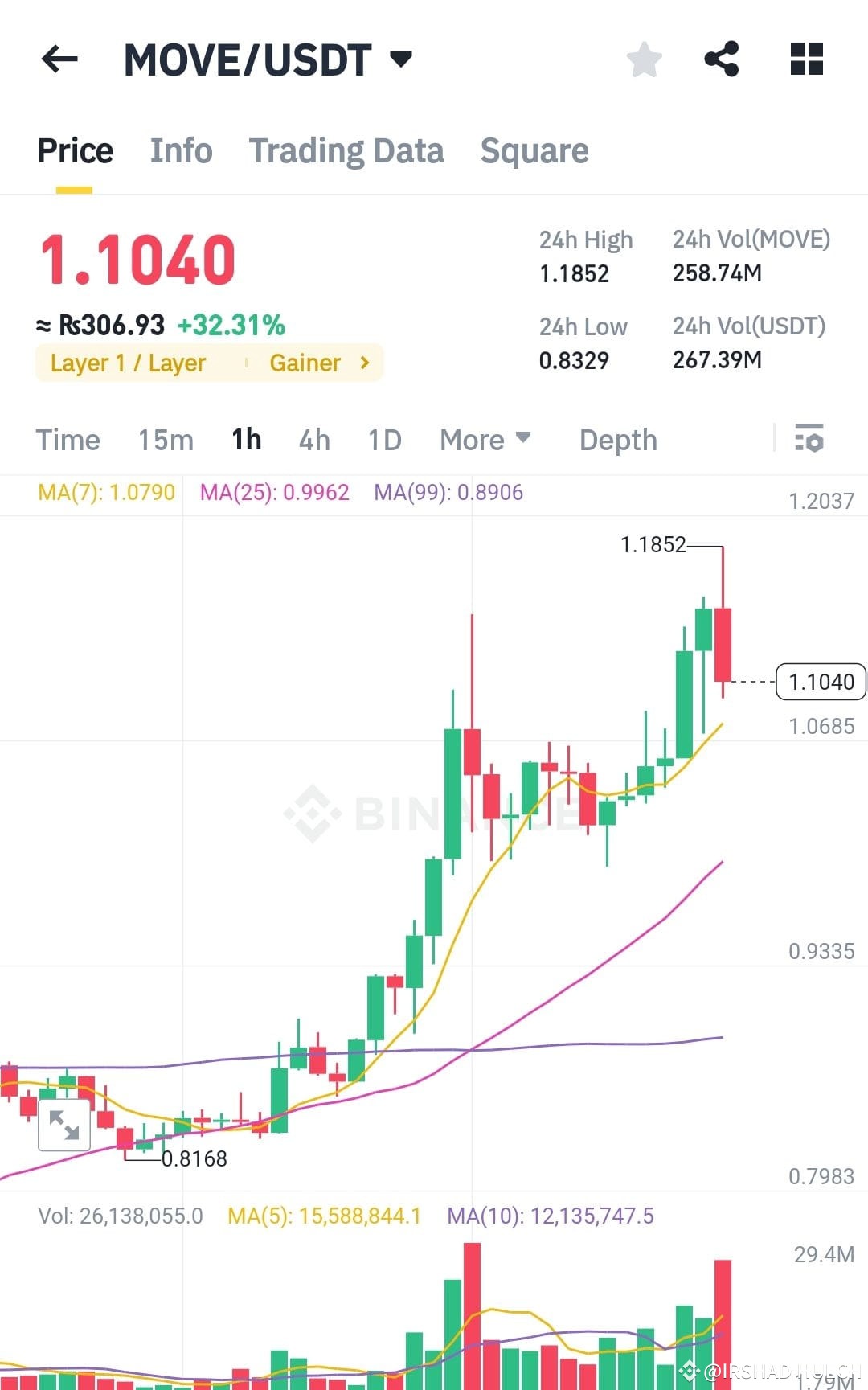Favorite MOVE/USDT using the star icon
Viewport: 868px width, 1390px height.
pos(644,59)
